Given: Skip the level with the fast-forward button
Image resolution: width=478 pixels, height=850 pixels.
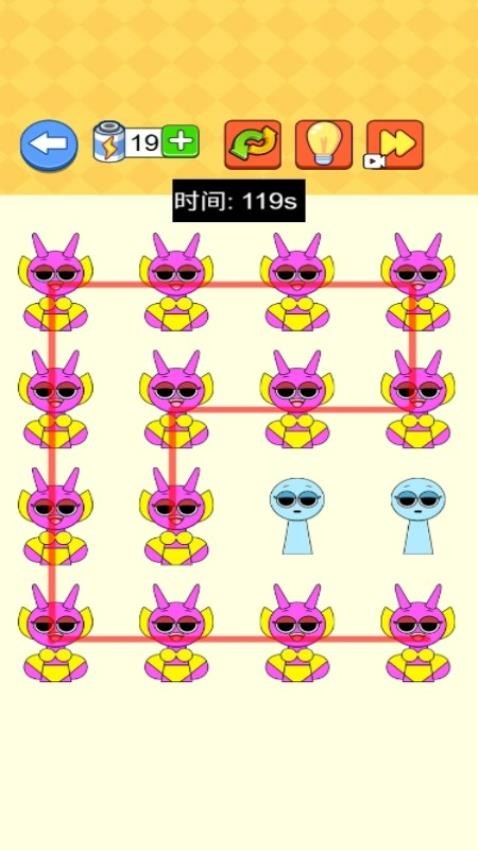Looking at the screenshot, I should coord(395,144).
